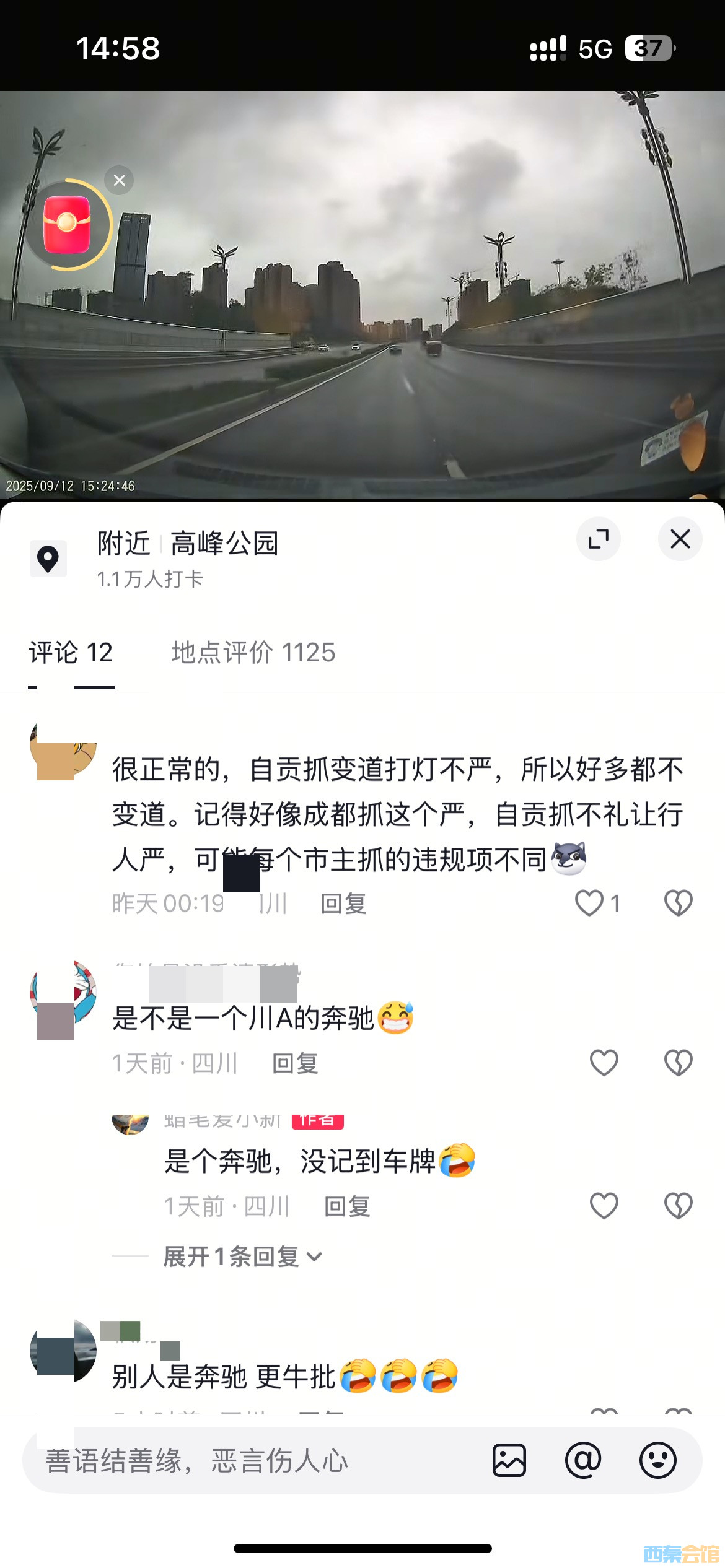Like the author's 没记到车牌 reply
Image resolution: width=725 pixels, height=1568 pixels.
(x=604, y=1206)
